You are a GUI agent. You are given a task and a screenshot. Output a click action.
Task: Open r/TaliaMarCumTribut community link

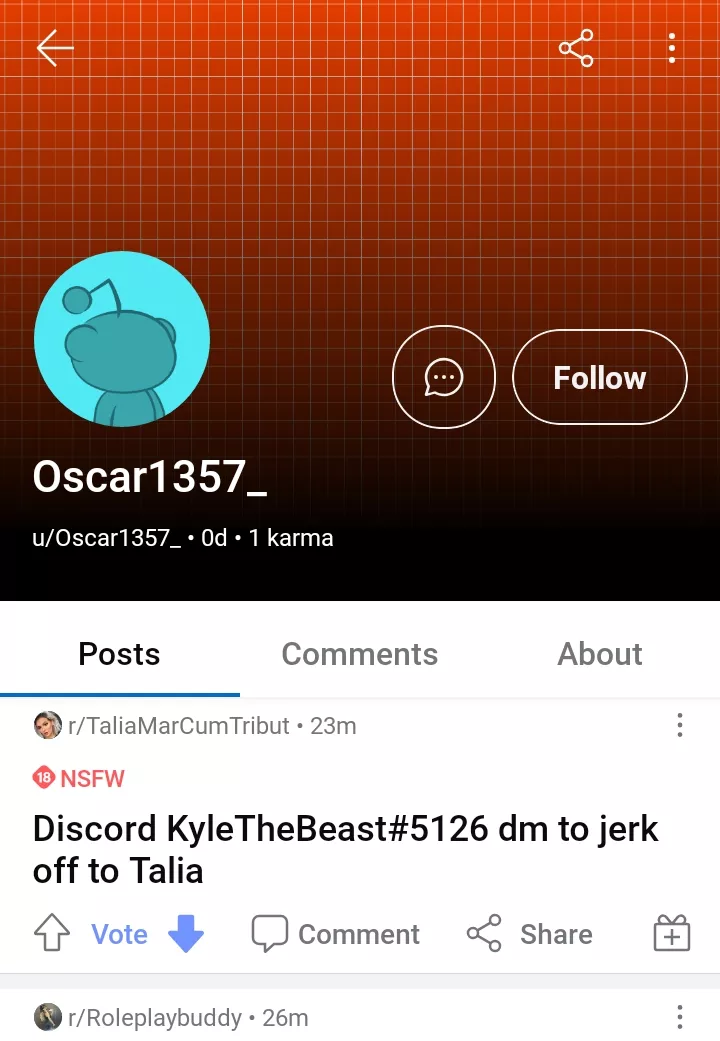click(178, 726)
